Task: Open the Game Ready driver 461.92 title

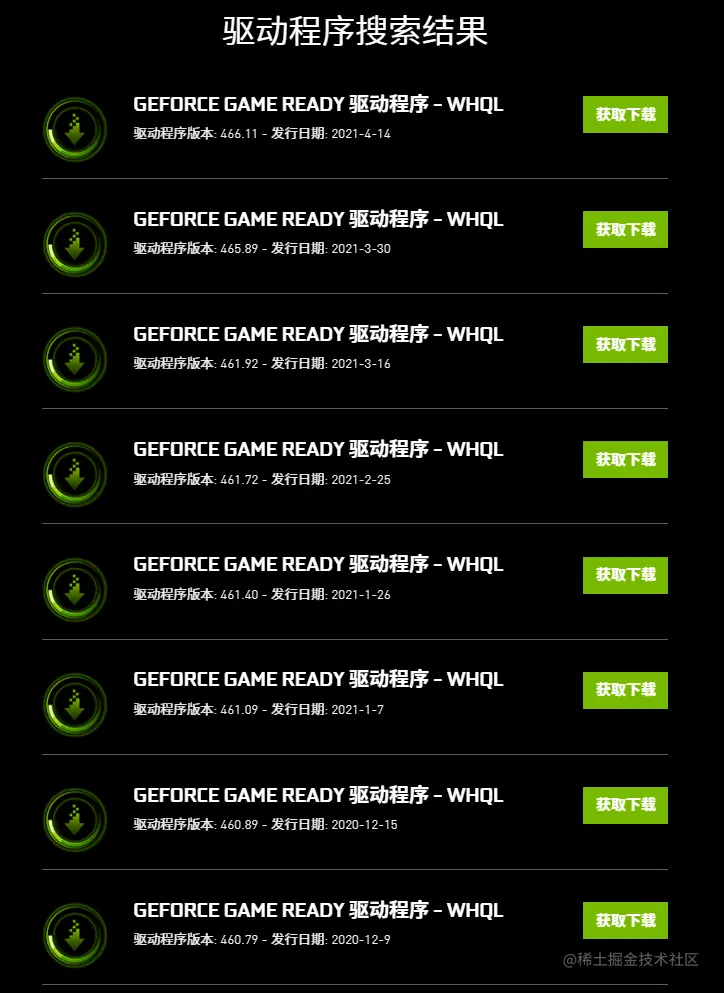Action: (x=318, y=335)
